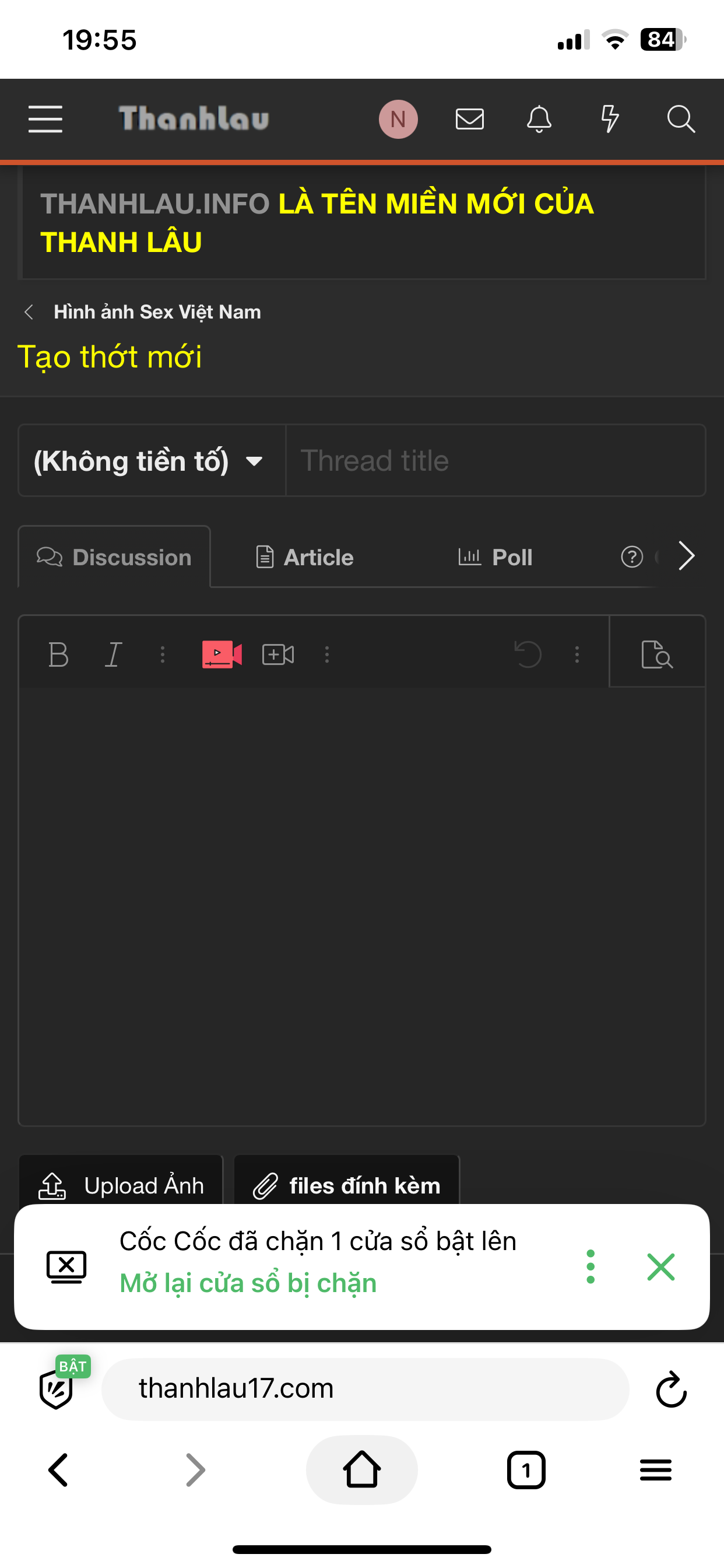Viewport: 724px width, 1568px height.
Task: Switch to the Poll tab
Action: (495, 557)
